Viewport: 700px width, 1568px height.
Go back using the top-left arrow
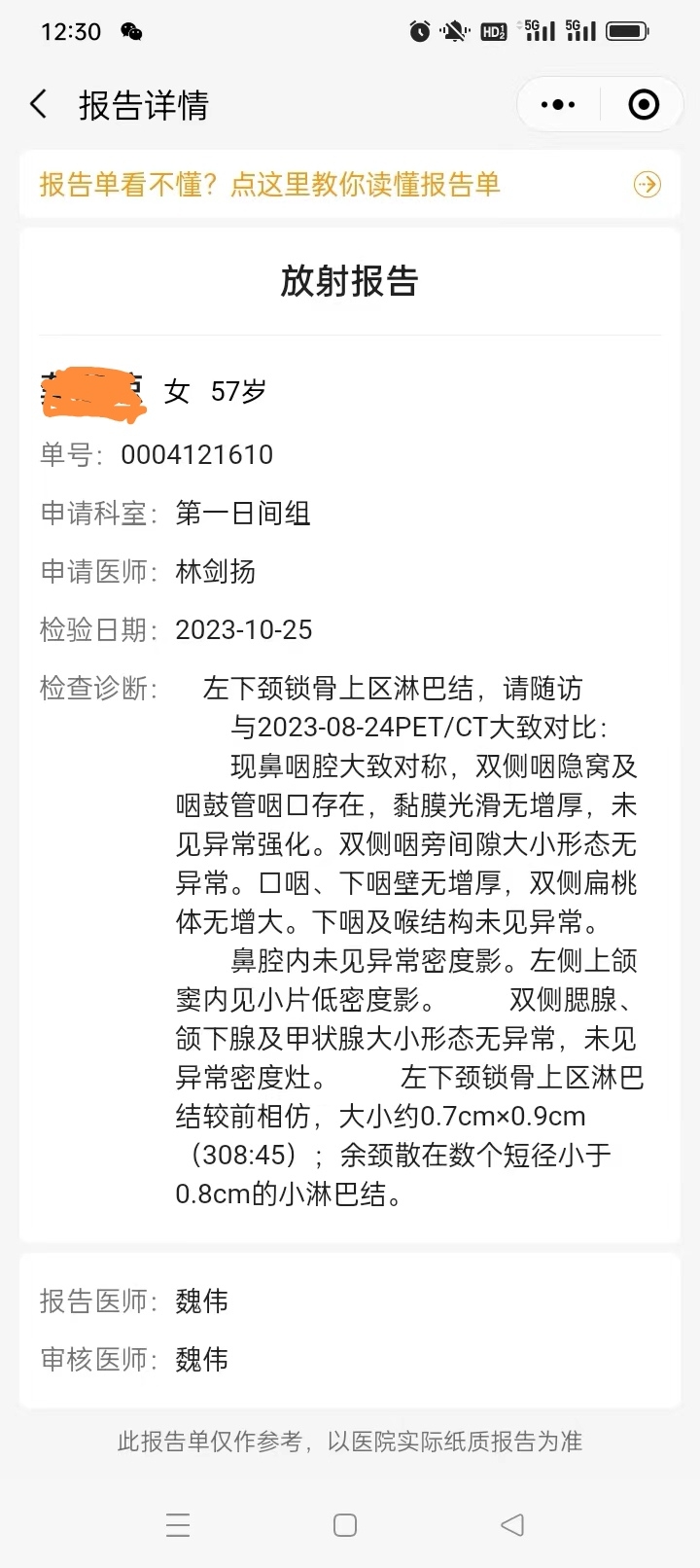pos(39,104)
